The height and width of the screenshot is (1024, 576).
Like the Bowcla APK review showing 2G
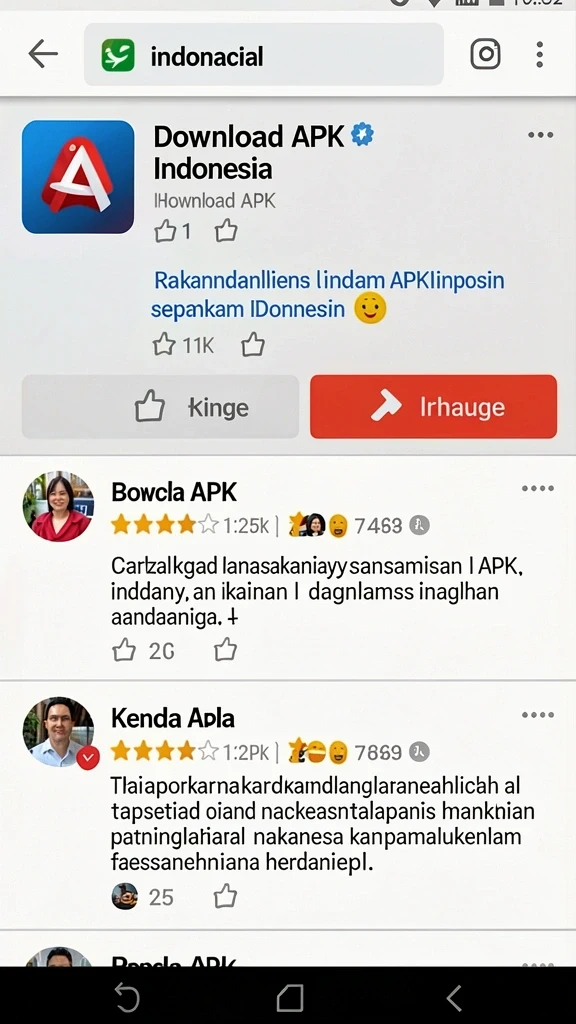(x=124, y=650)
